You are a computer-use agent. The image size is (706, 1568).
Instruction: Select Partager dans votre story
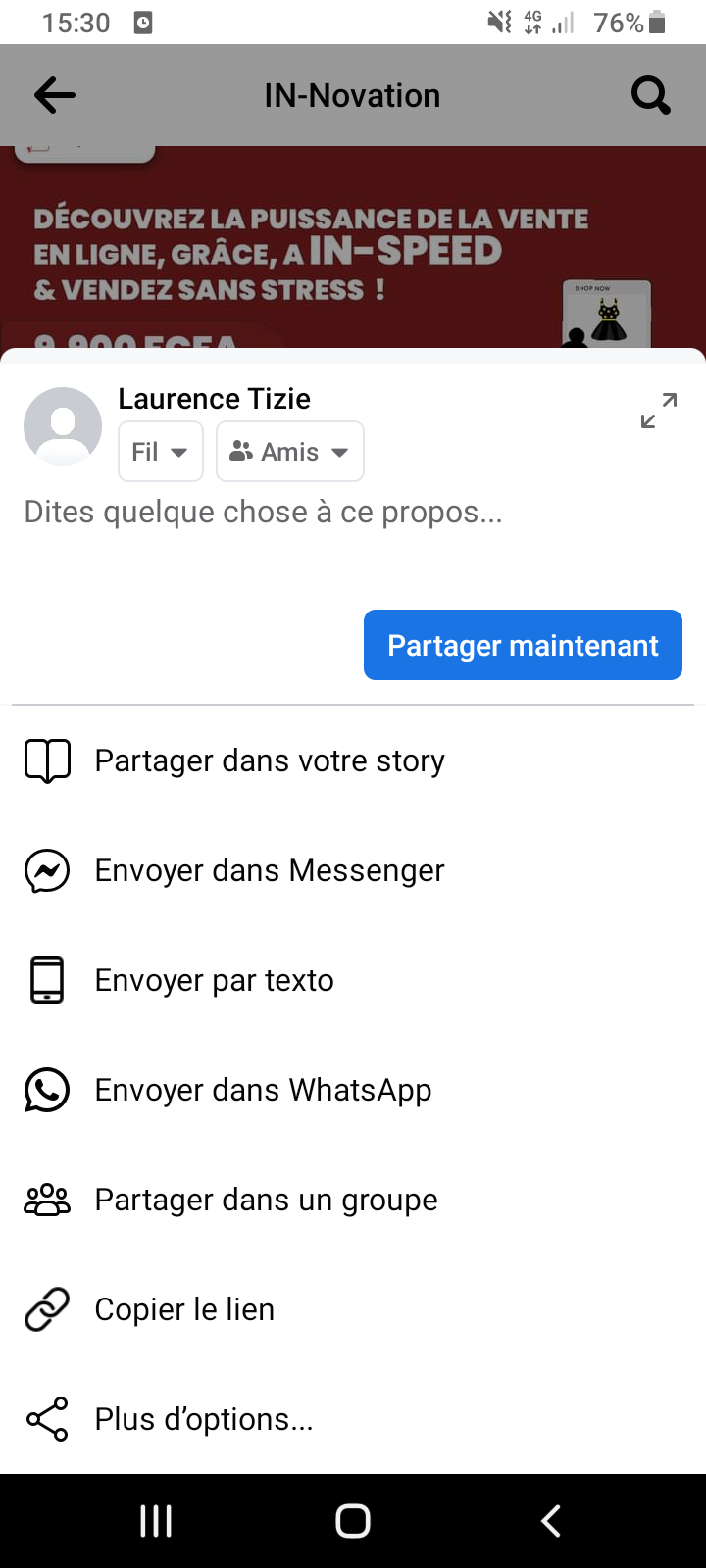point(269,760)
